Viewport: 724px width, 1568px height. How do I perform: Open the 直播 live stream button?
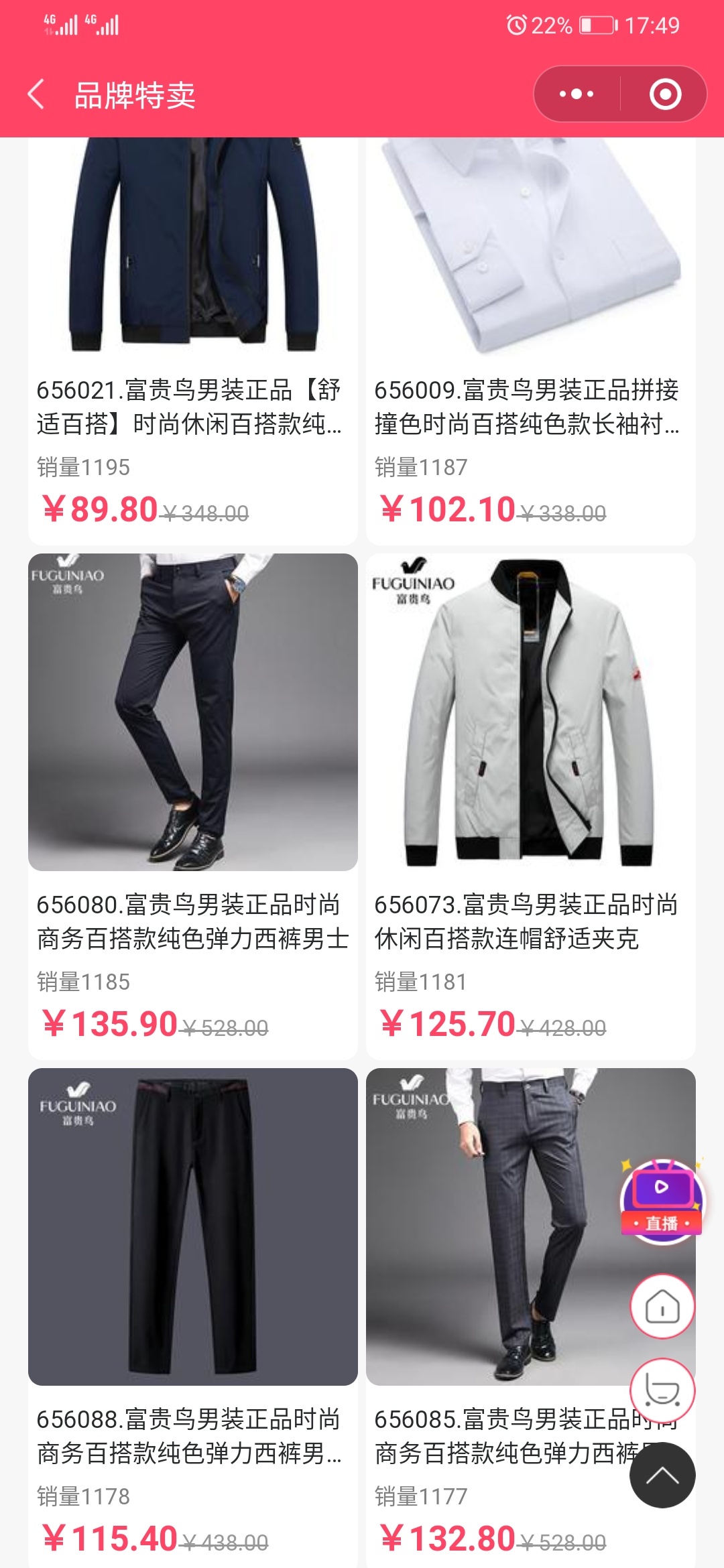662,1201
